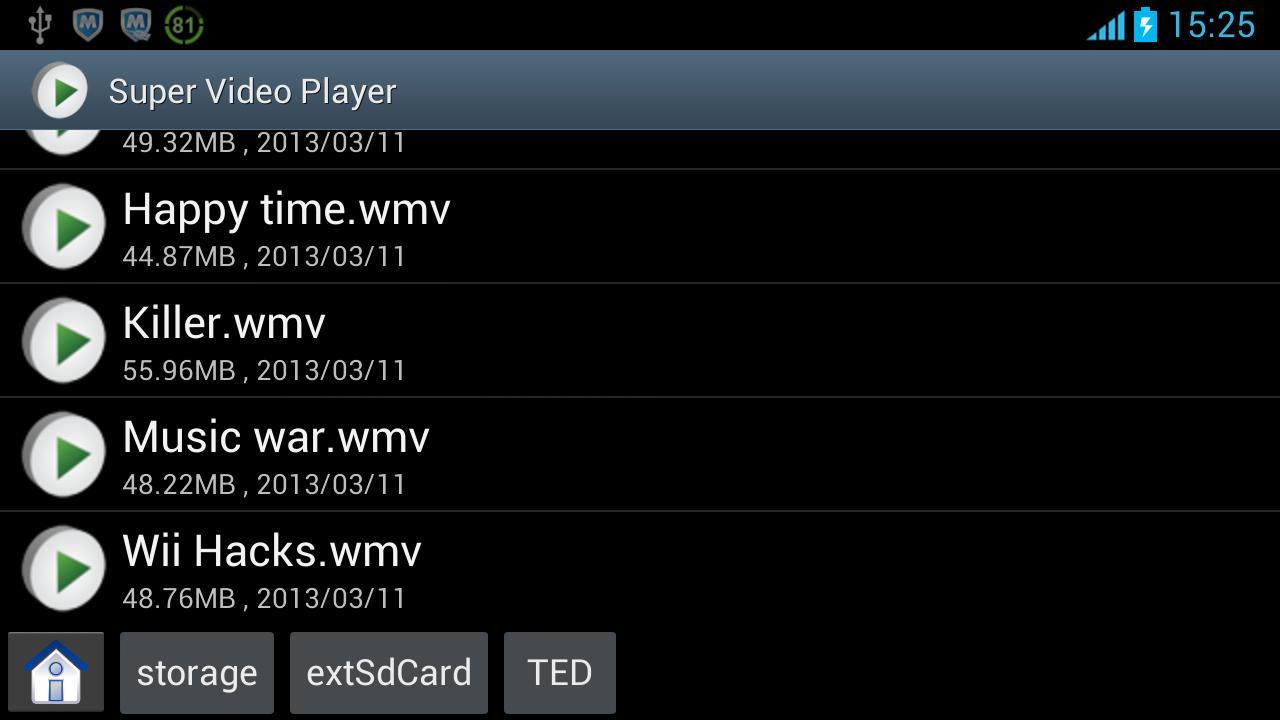Play the Killer.wmv file
Image resolution: width=1280 pixels, height=720 pixels.
click(224, 340)
